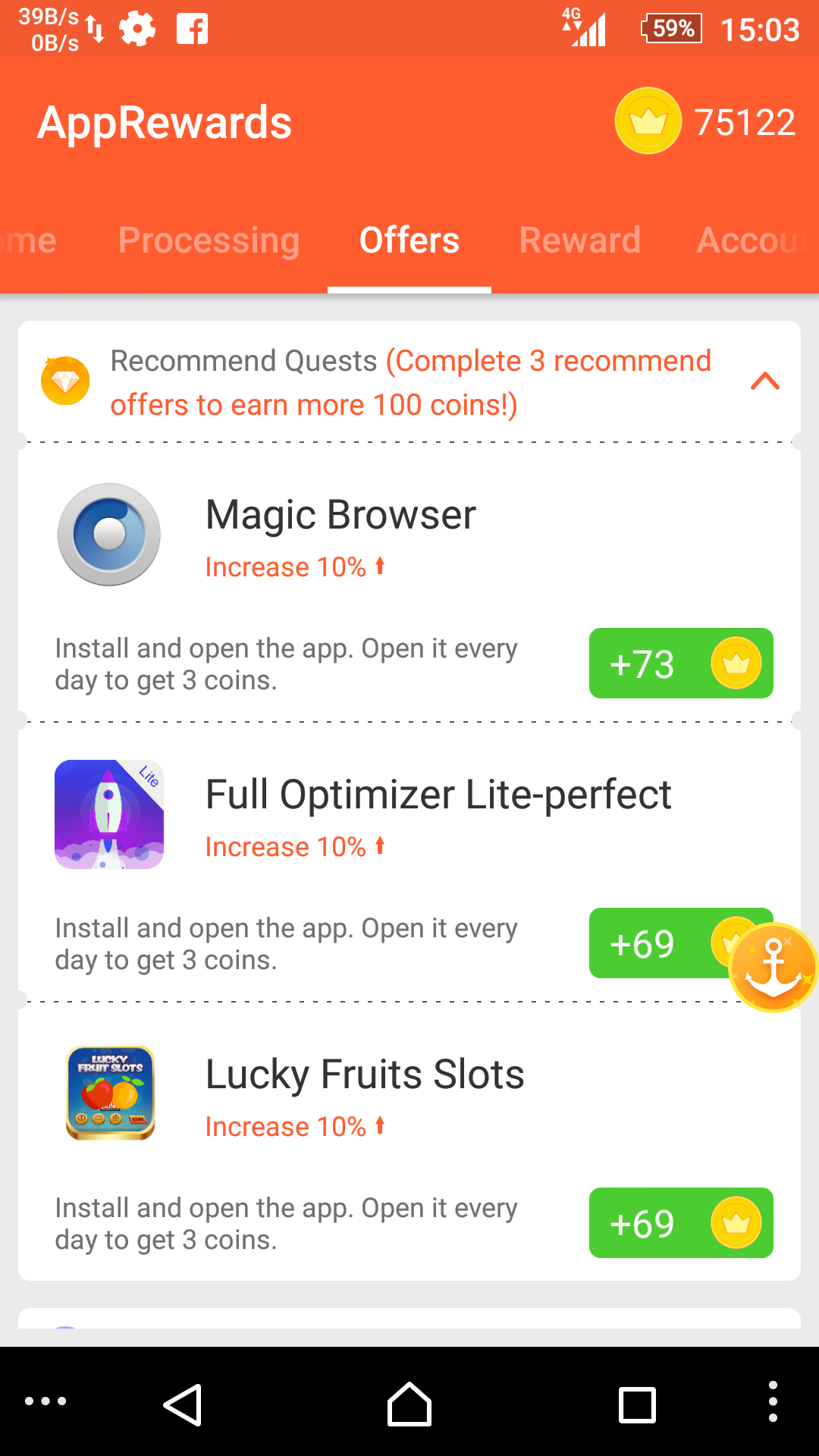This screenshot has height=1456, width=819.
Task: Collapse the Recommend Quests section
Action: [765, 381]
